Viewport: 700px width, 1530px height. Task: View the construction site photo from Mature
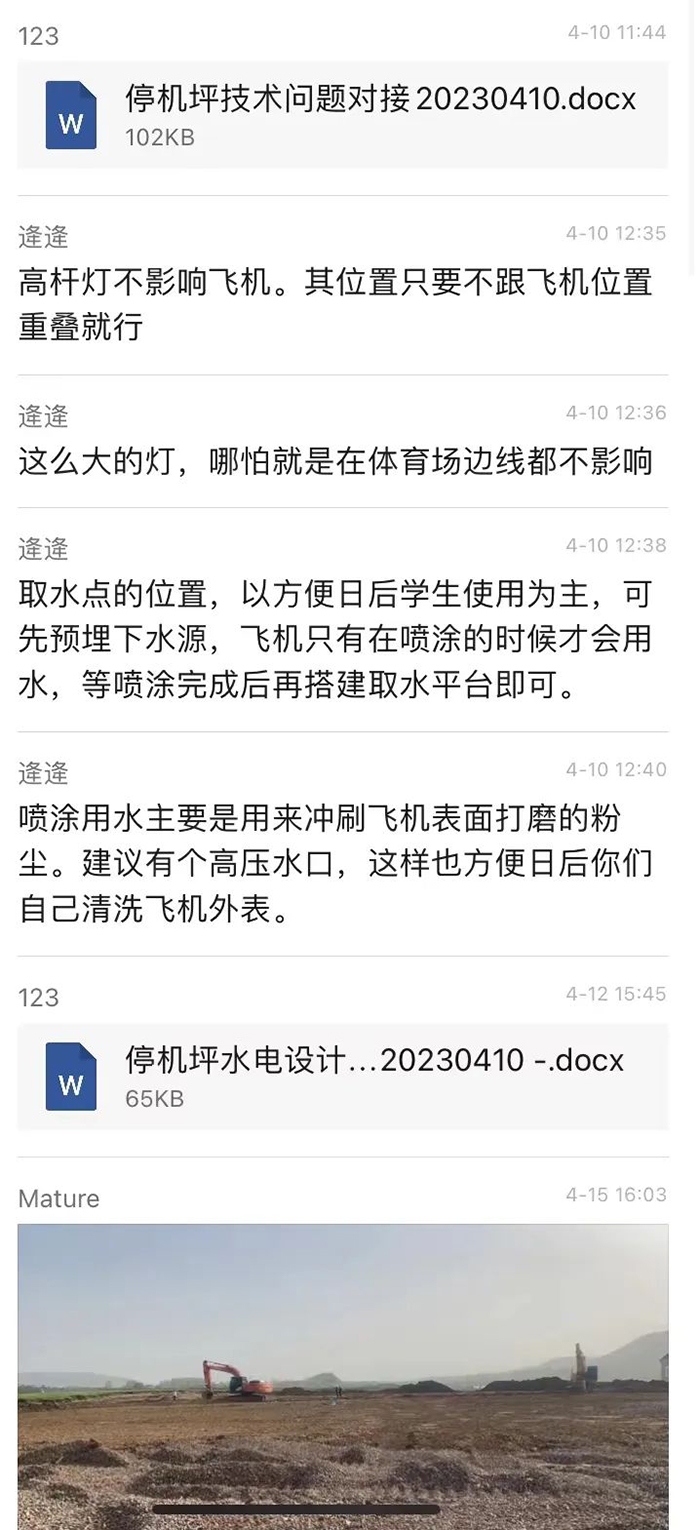point(342,1376)
